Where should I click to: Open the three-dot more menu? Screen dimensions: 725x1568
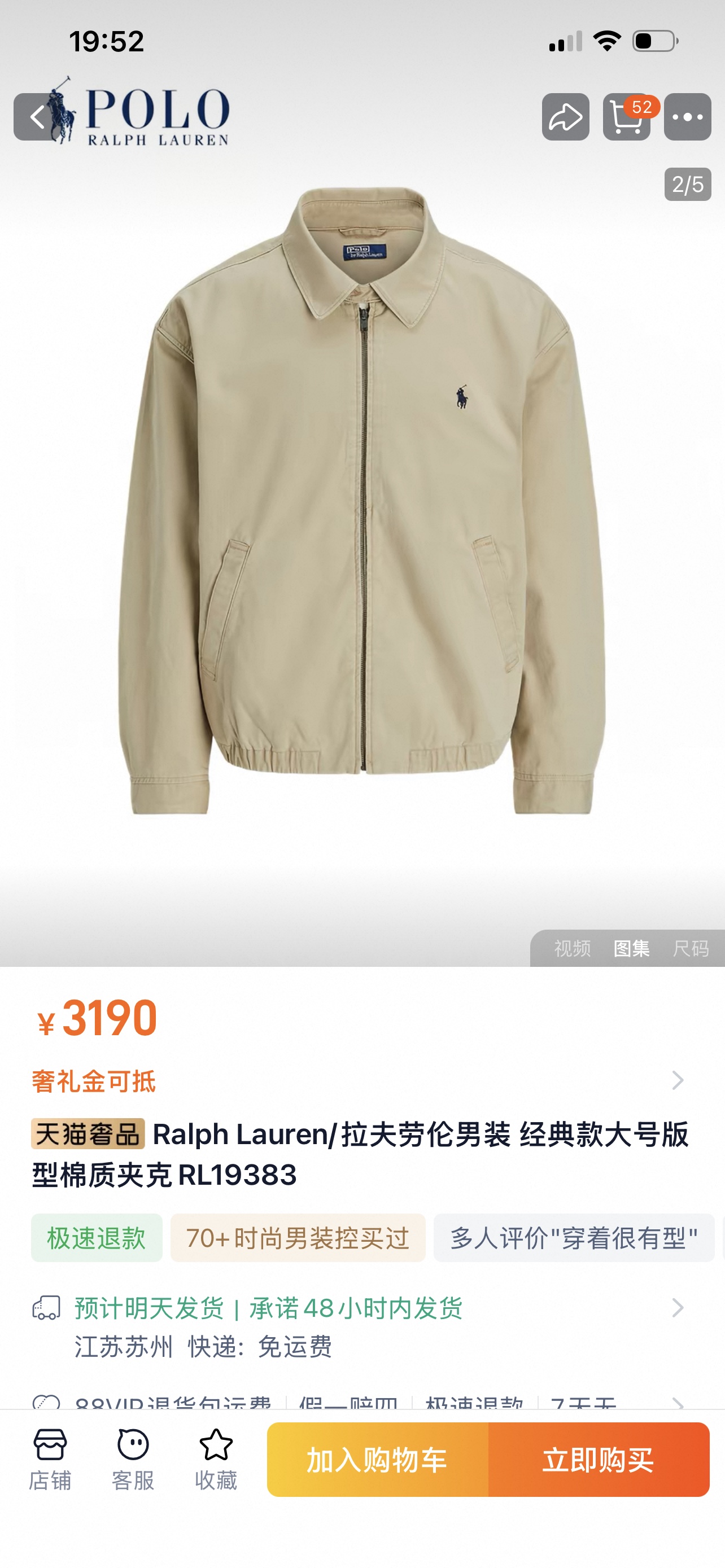point(687,117)
